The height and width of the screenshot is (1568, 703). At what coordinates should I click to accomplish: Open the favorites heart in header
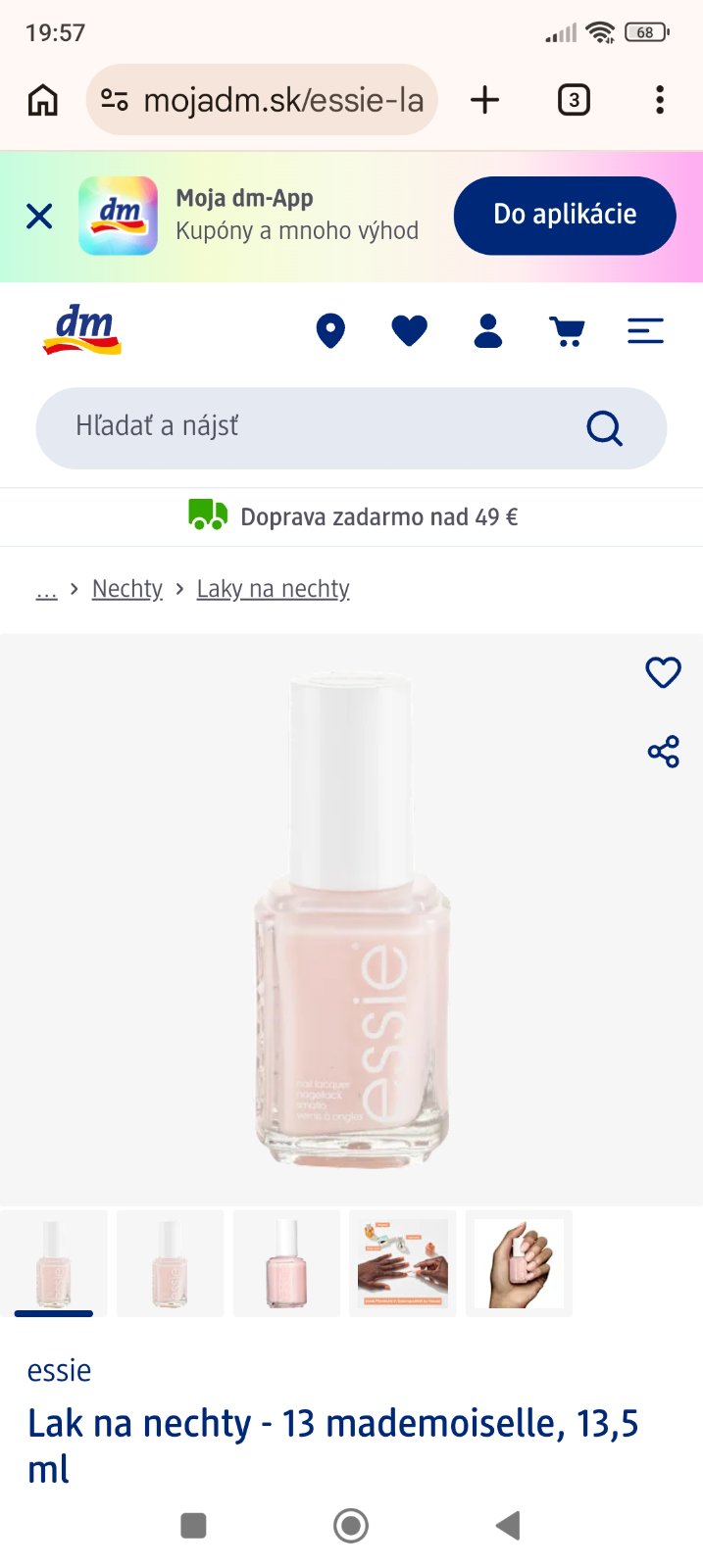click(x=409, y=332)
